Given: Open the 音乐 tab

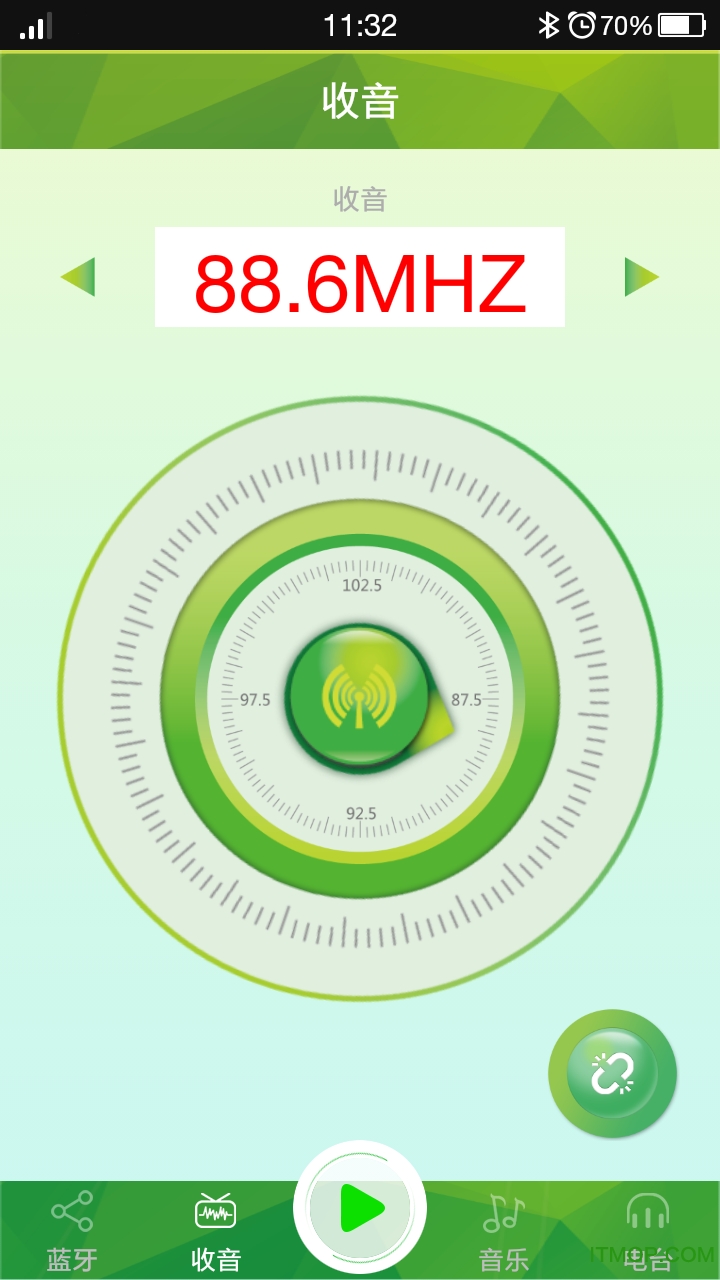Looking at the screenshot, I should (504, 1230).
